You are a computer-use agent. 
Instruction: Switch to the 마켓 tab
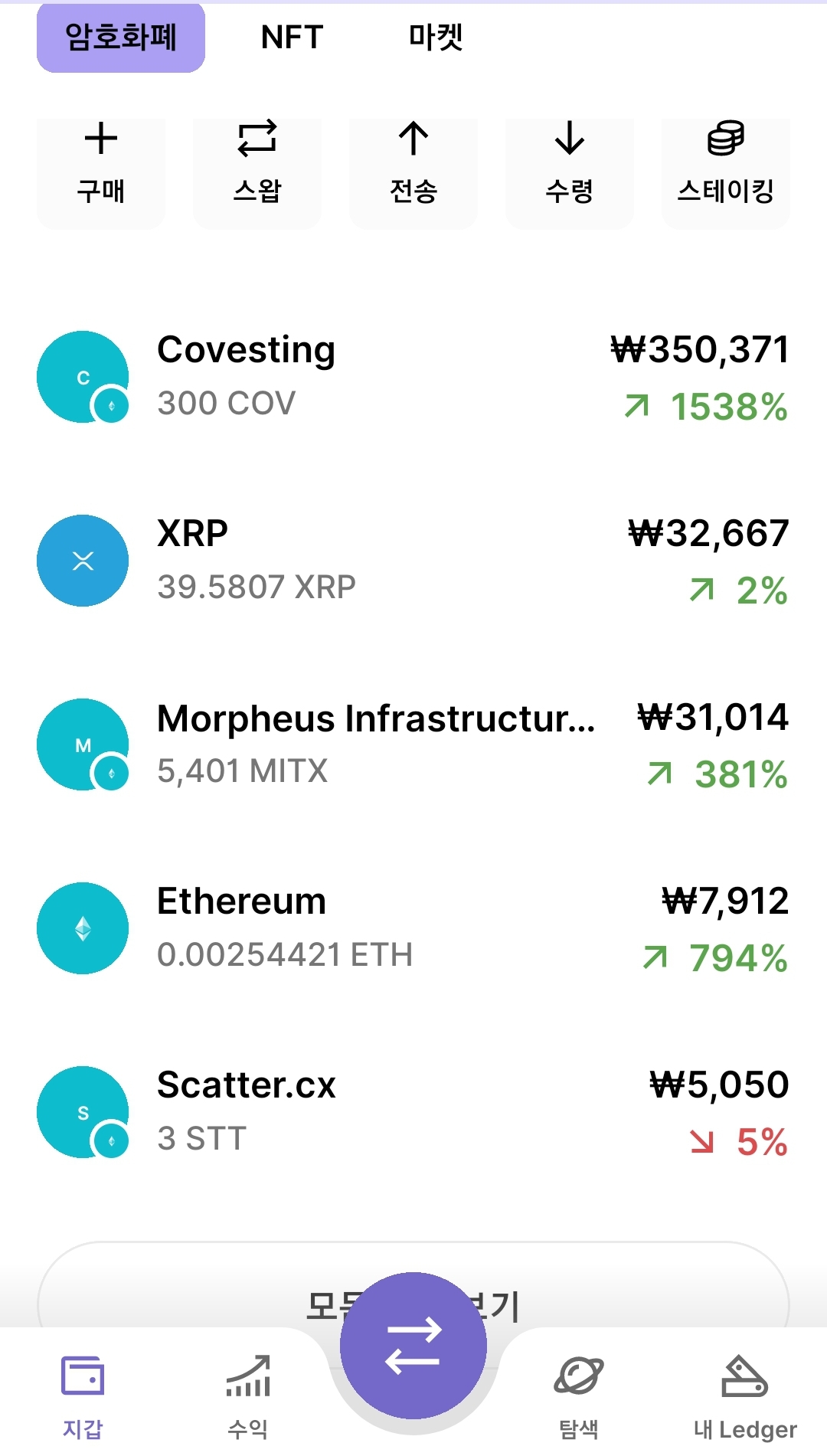pos(436,38)
